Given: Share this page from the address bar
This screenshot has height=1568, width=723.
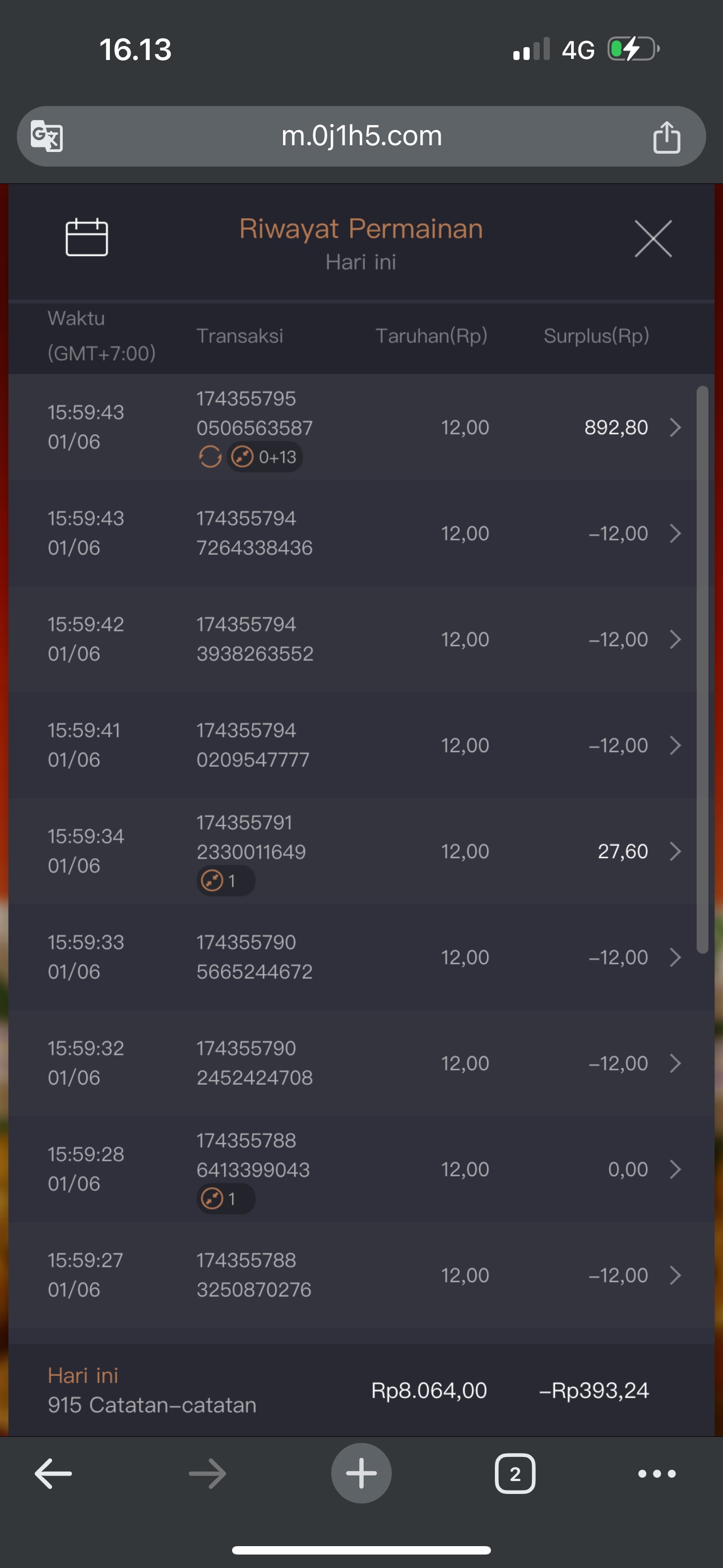Looking at the screenshot, I should click(666, 136).
